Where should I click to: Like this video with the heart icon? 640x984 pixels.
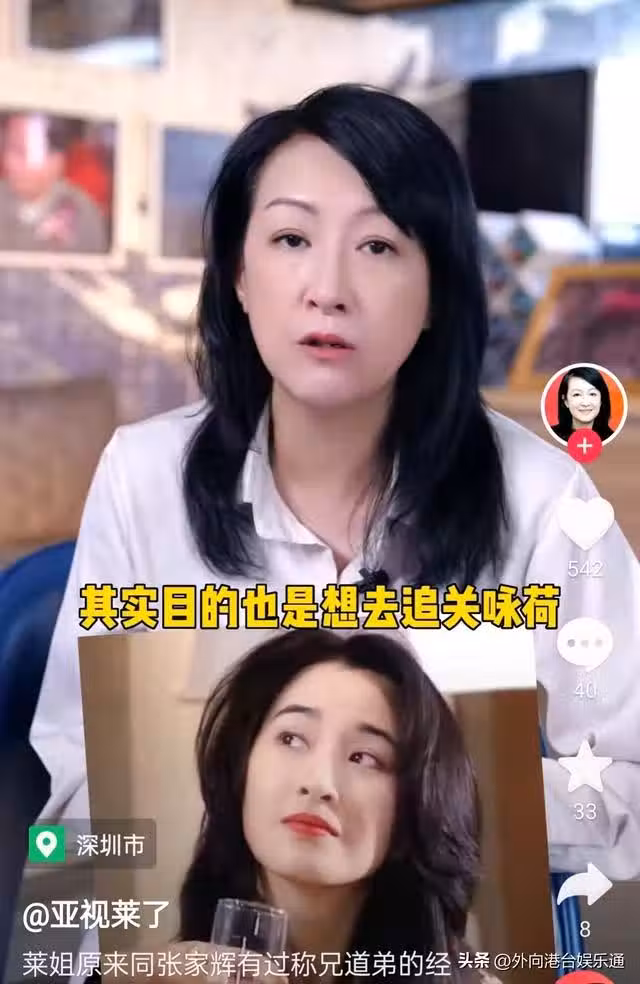coord(584,522)
